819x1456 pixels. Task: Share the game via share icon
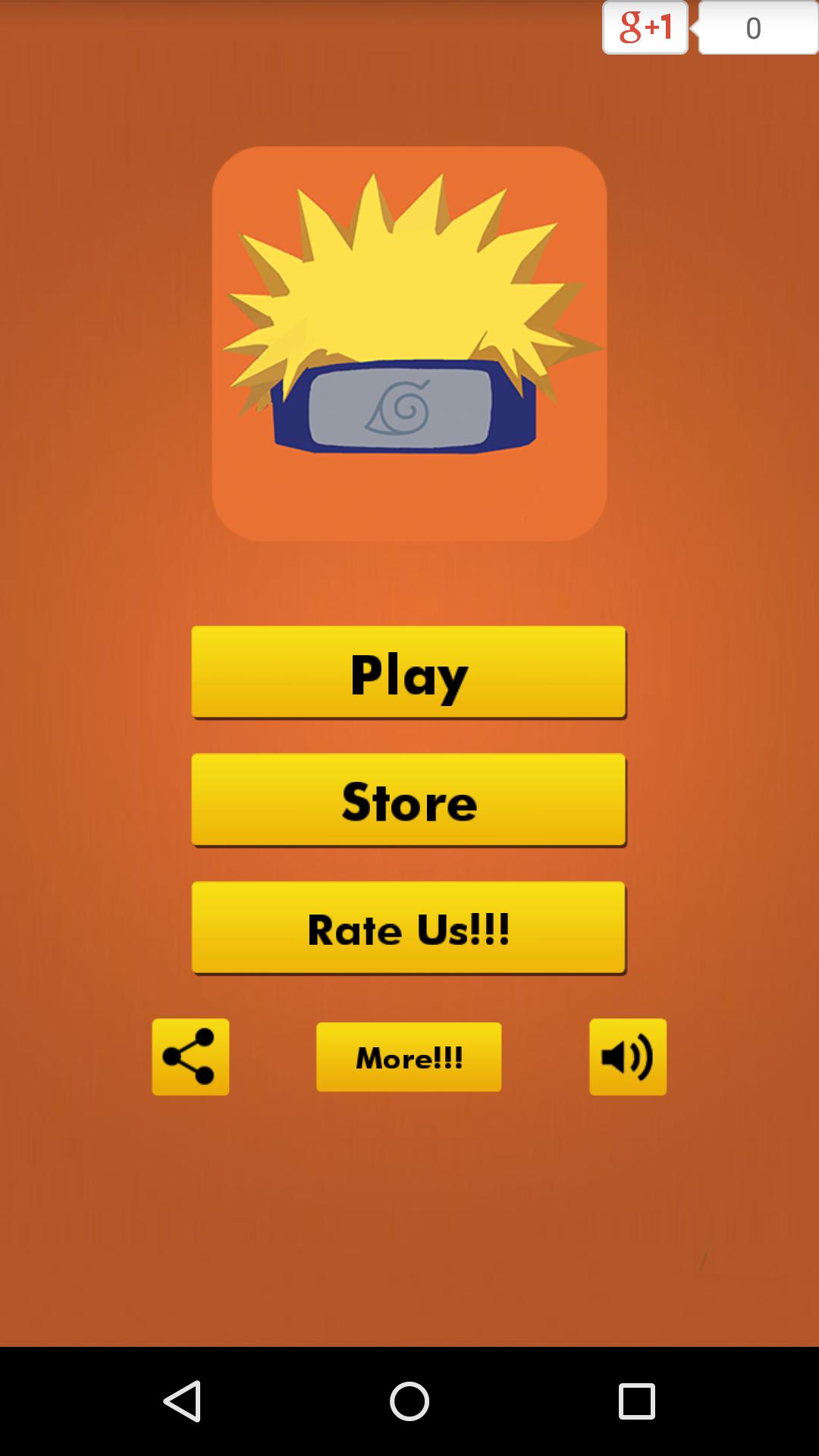click(x=190, y=1056)
